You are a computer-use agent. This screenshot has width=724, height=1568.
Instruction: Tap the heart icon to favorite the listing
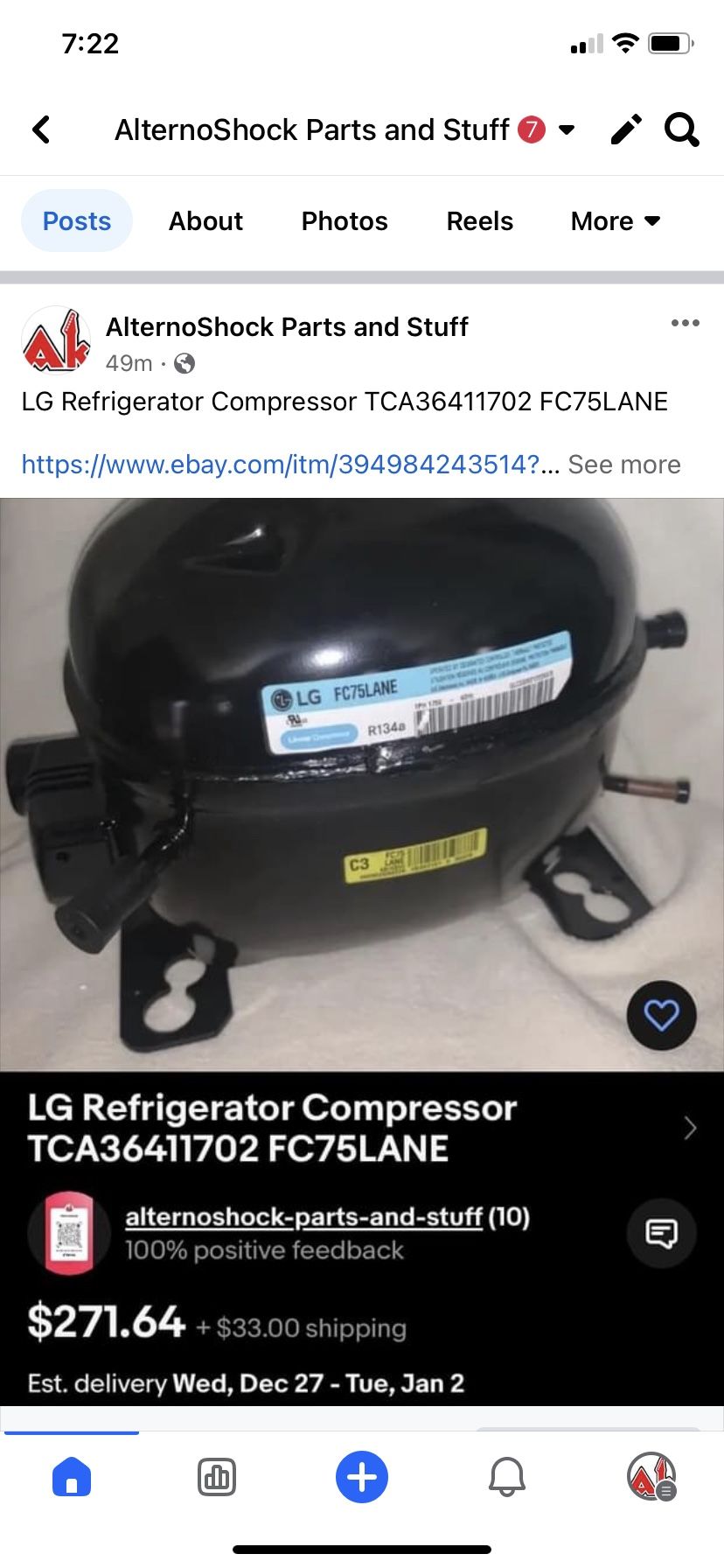coord(662,1015)
